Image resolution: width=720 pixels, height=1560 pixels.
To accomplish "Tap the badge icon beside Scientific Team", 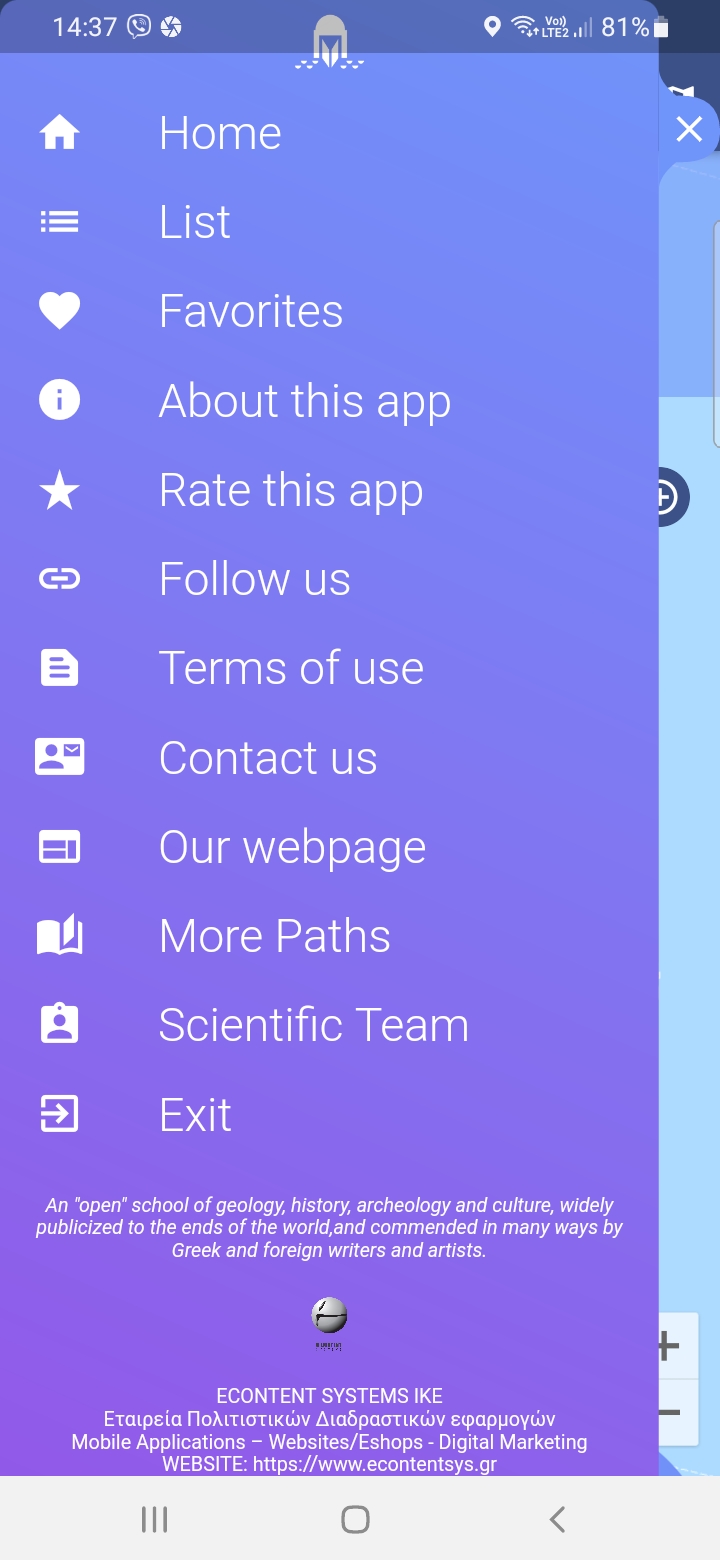I will click(x=59, y=1024).
